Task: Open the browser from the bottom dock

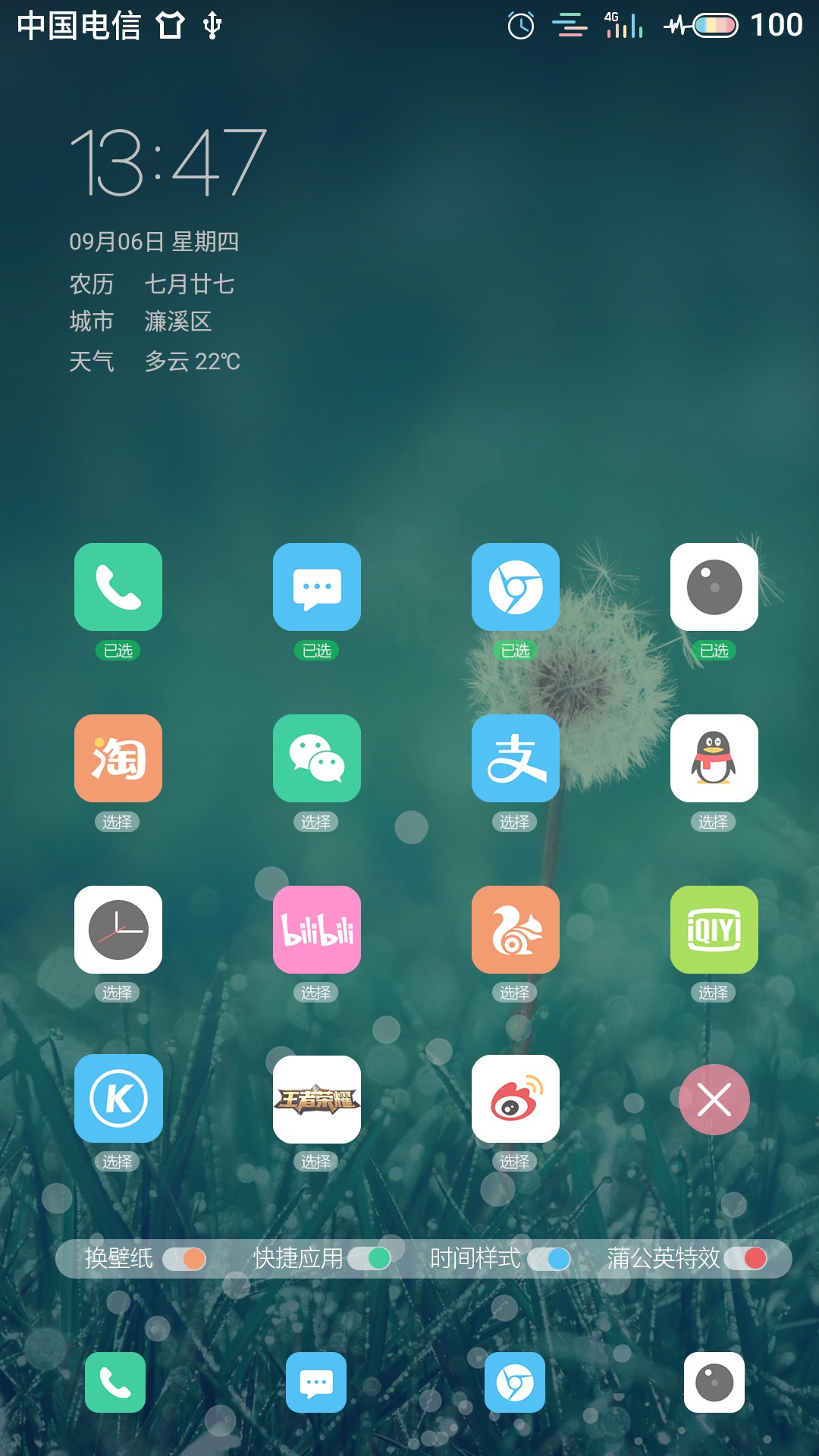Action: click(x=516, y=1382)
